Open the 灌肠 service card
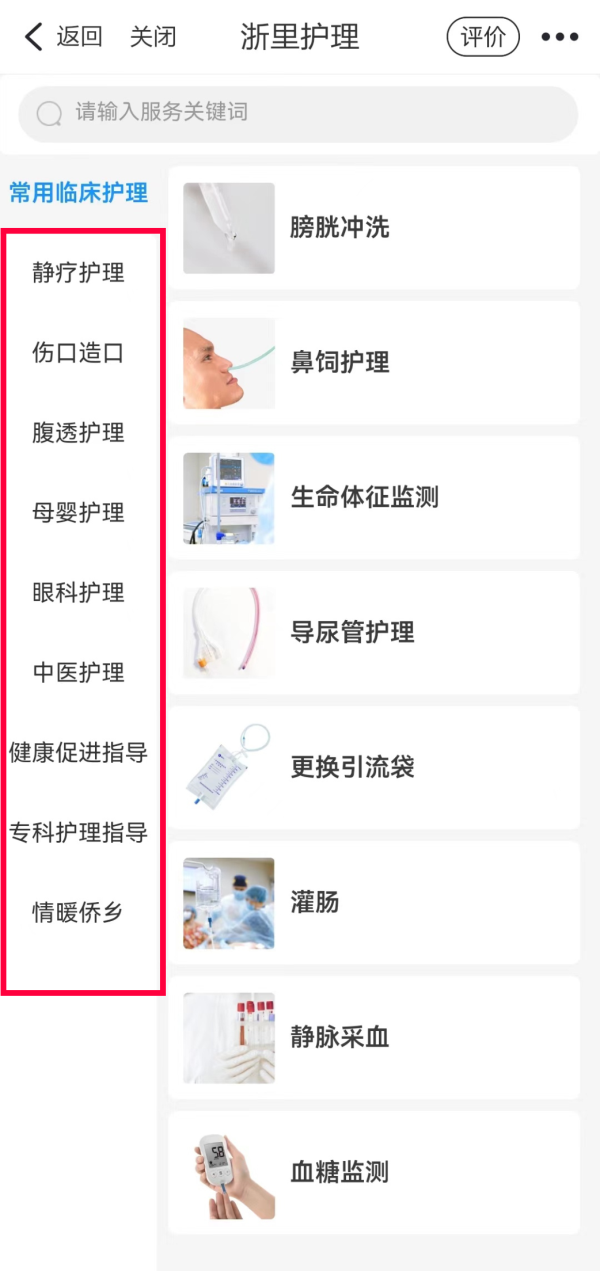The width and height of the screenshot is (600, 1271). point(373,903)
